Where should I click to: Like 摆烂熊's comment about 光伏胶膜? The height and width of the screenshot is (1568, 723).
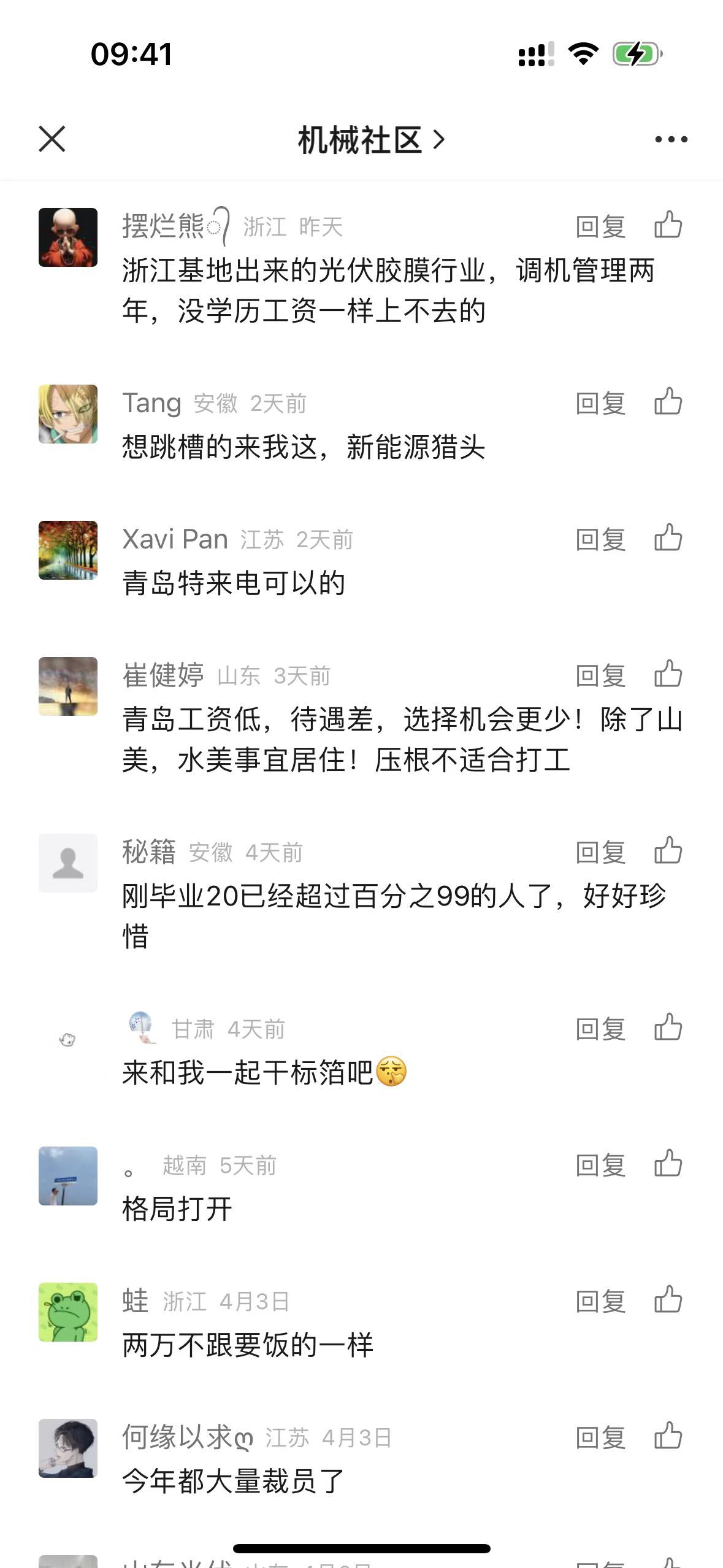click(668, 225)
